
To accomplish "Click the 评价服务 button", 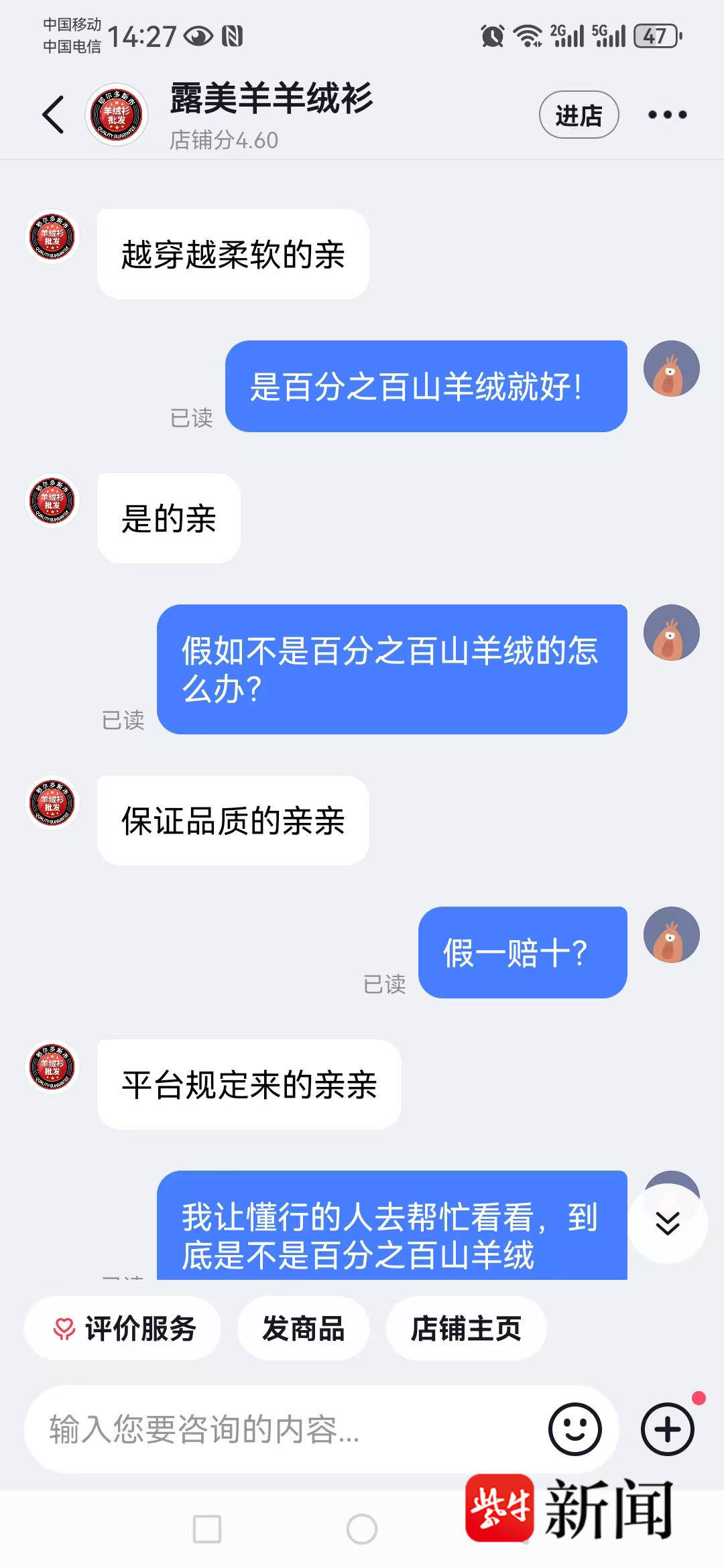I will (x=123, y=1328).
